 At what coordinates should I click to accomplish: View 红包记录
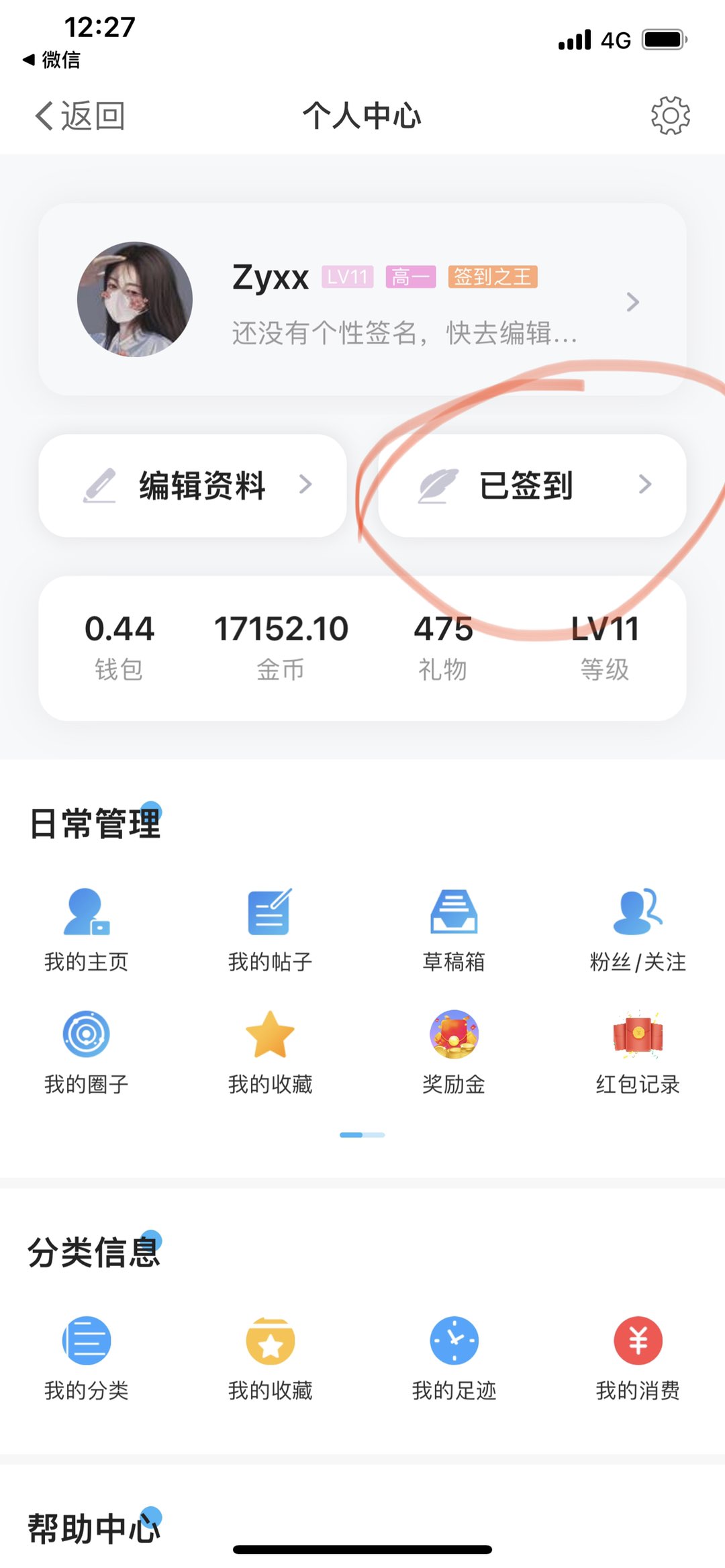pyautogui.click(x=638, y=1051)
